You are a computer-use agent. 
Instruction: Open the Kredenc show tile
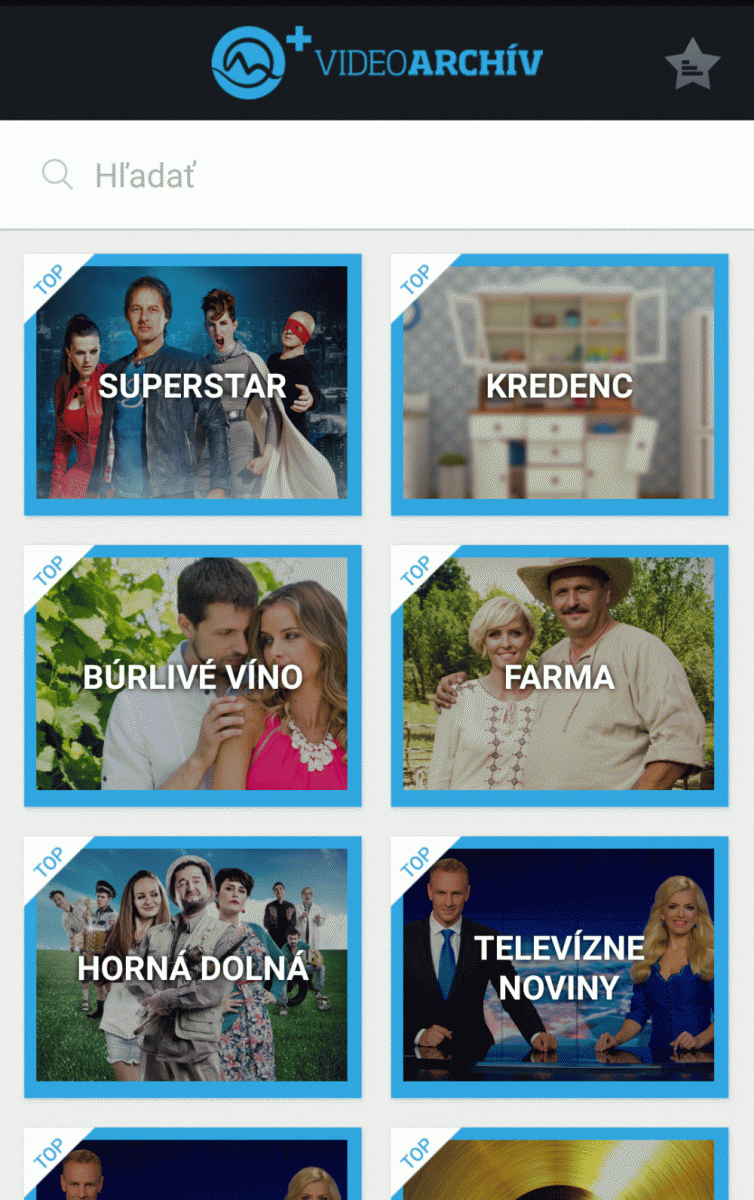coord(559,385)
